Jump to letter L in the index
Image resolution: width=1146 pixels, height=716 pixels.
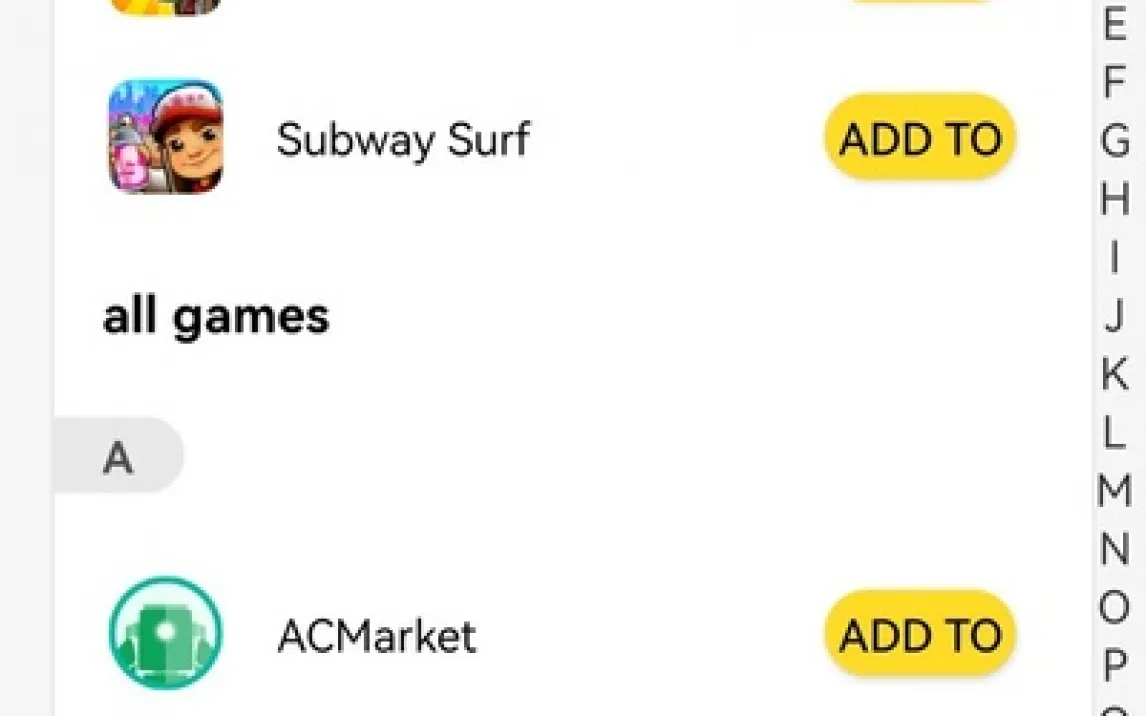tap(1115, 432)
